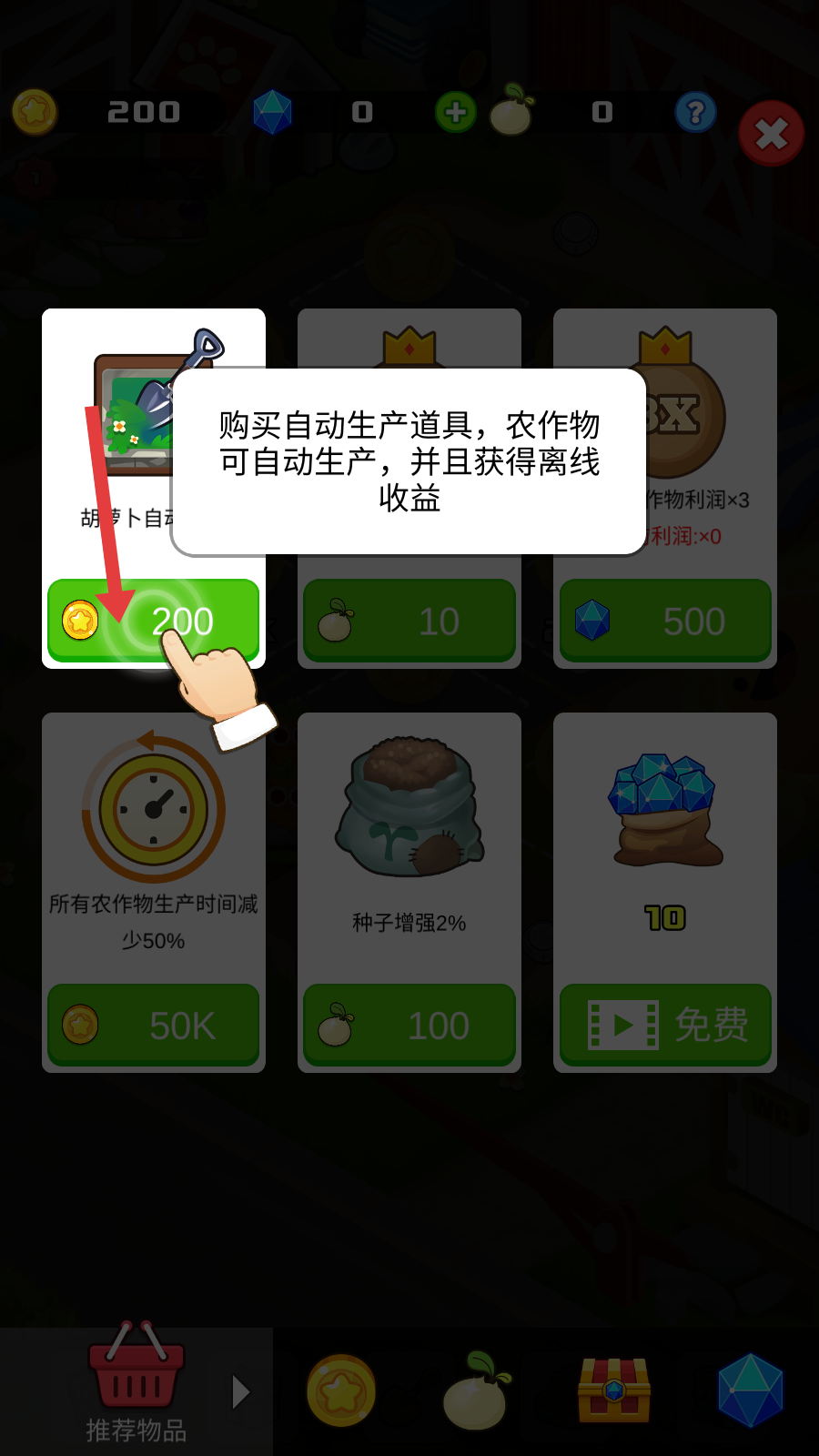The height and width of the screenshot is (1456, 819).
Task: Tap the green plus to add seeds
Action: coord(456,113)
